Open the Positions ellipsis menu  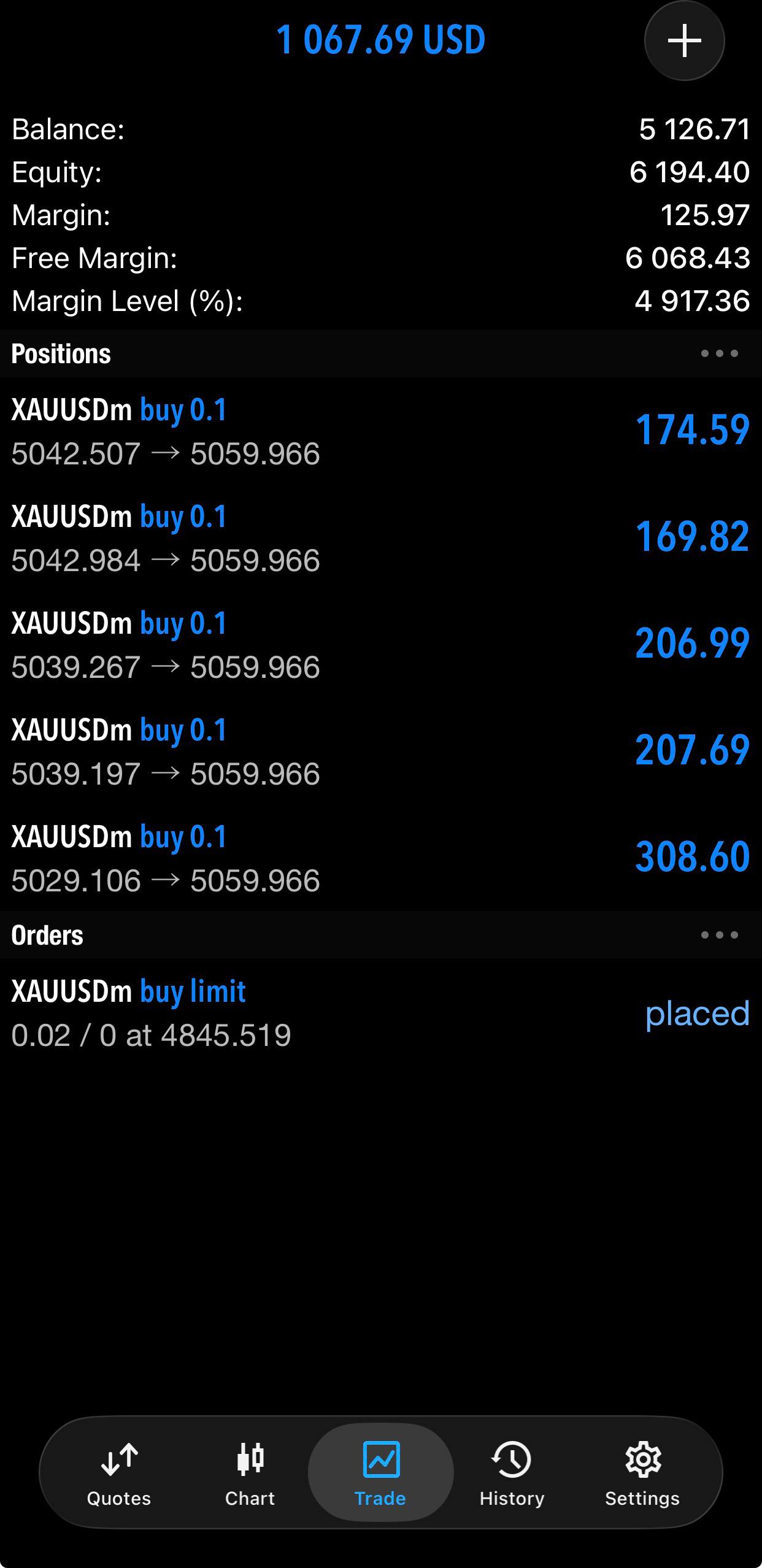pos(718,353)
